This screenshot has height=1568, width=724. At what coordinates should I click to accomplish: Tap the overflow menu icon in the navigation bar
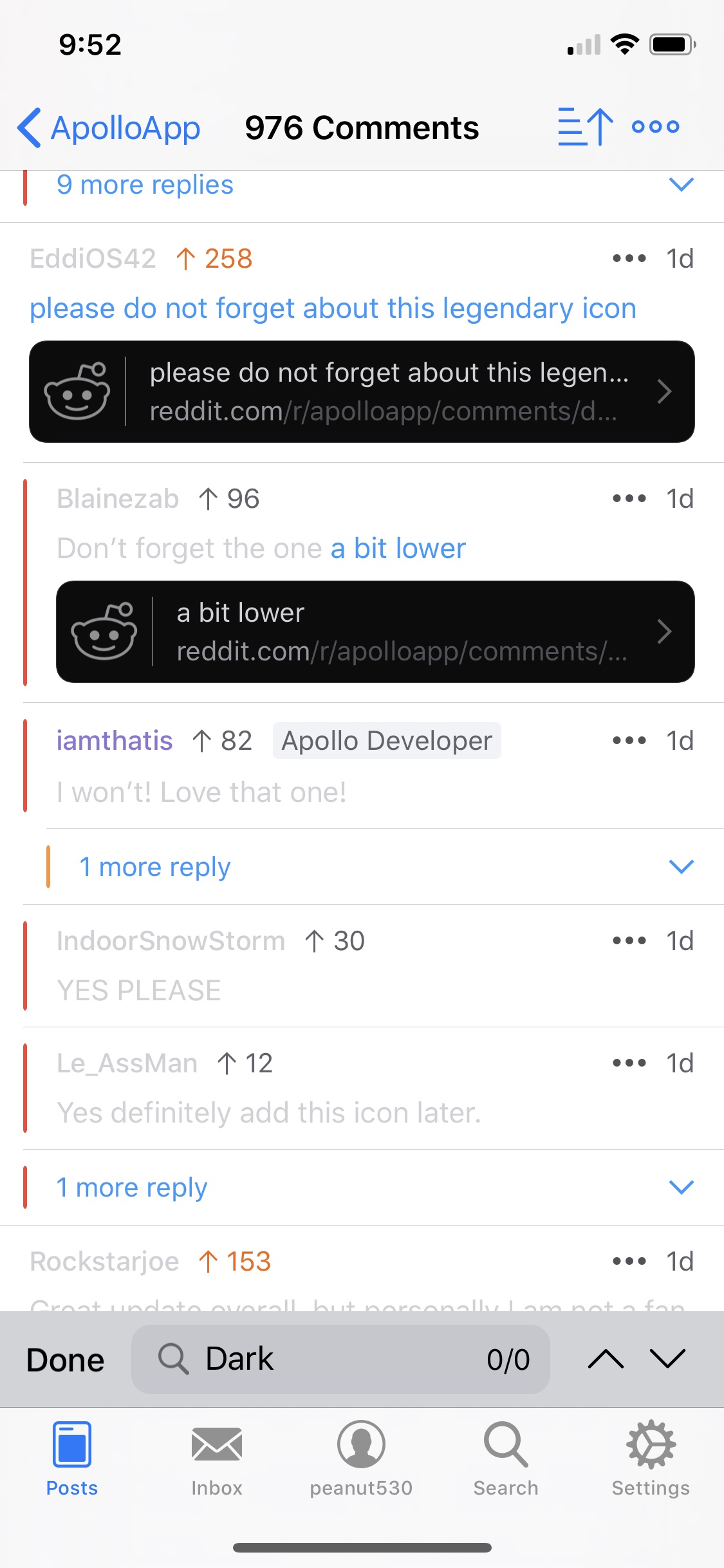click(x=655, y=127)
